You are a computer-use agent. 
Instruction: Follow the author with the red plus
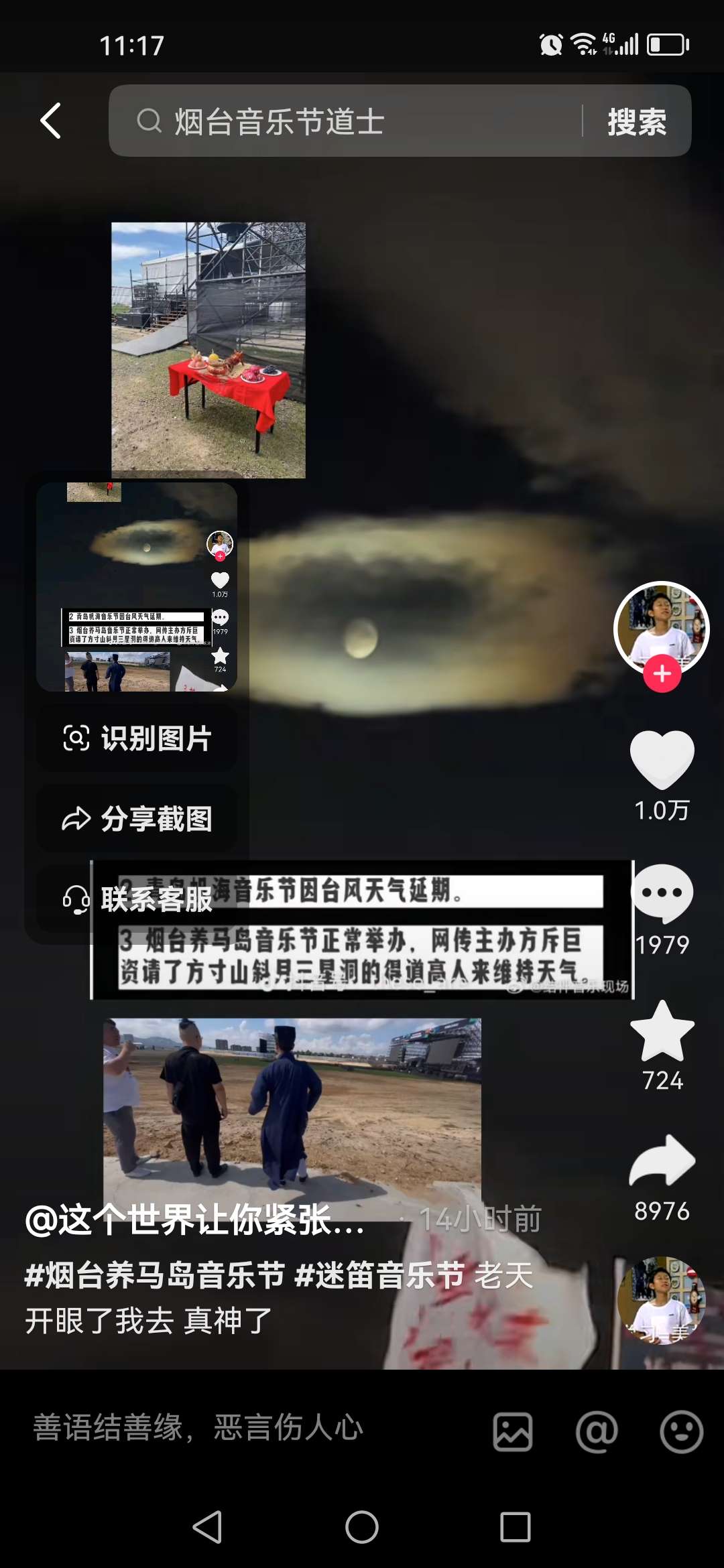(662, 674)
